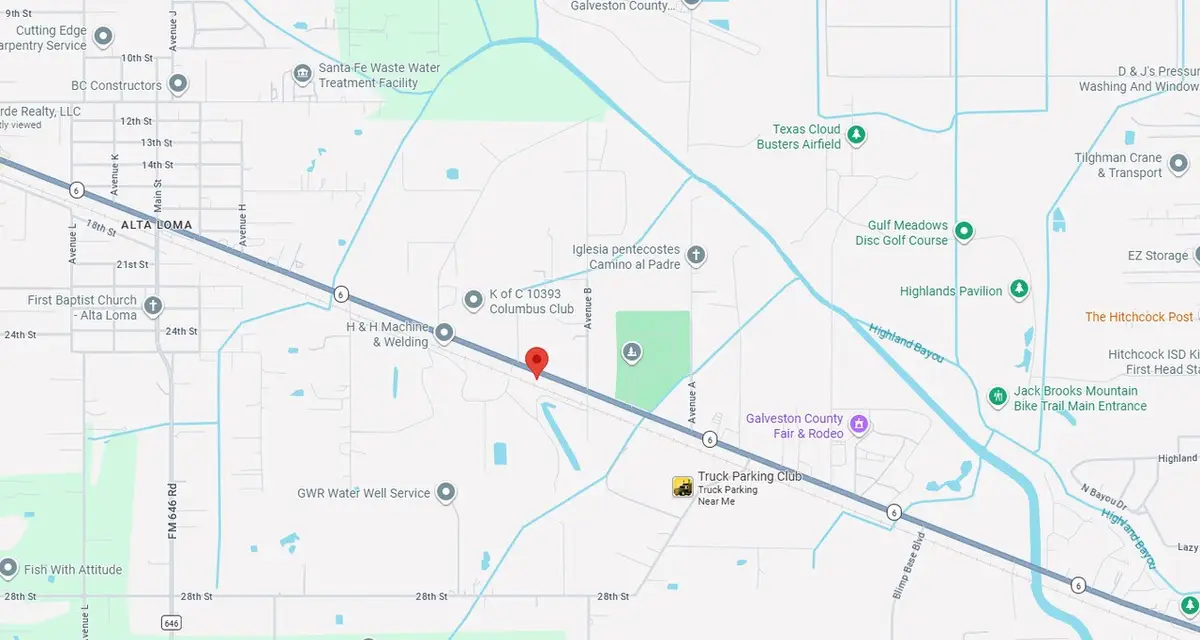Select Tilghman Crane & Transport pin
Image resolution: width=1200 pixels, height=640 pixels.
point(1180,163)
